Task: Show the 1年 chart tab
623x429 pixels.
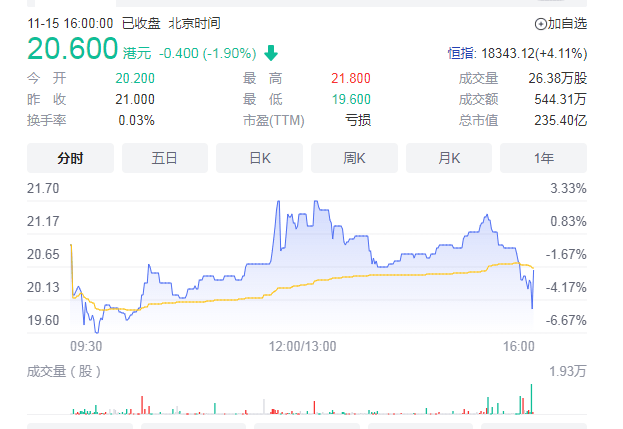Action: (544, 158)
